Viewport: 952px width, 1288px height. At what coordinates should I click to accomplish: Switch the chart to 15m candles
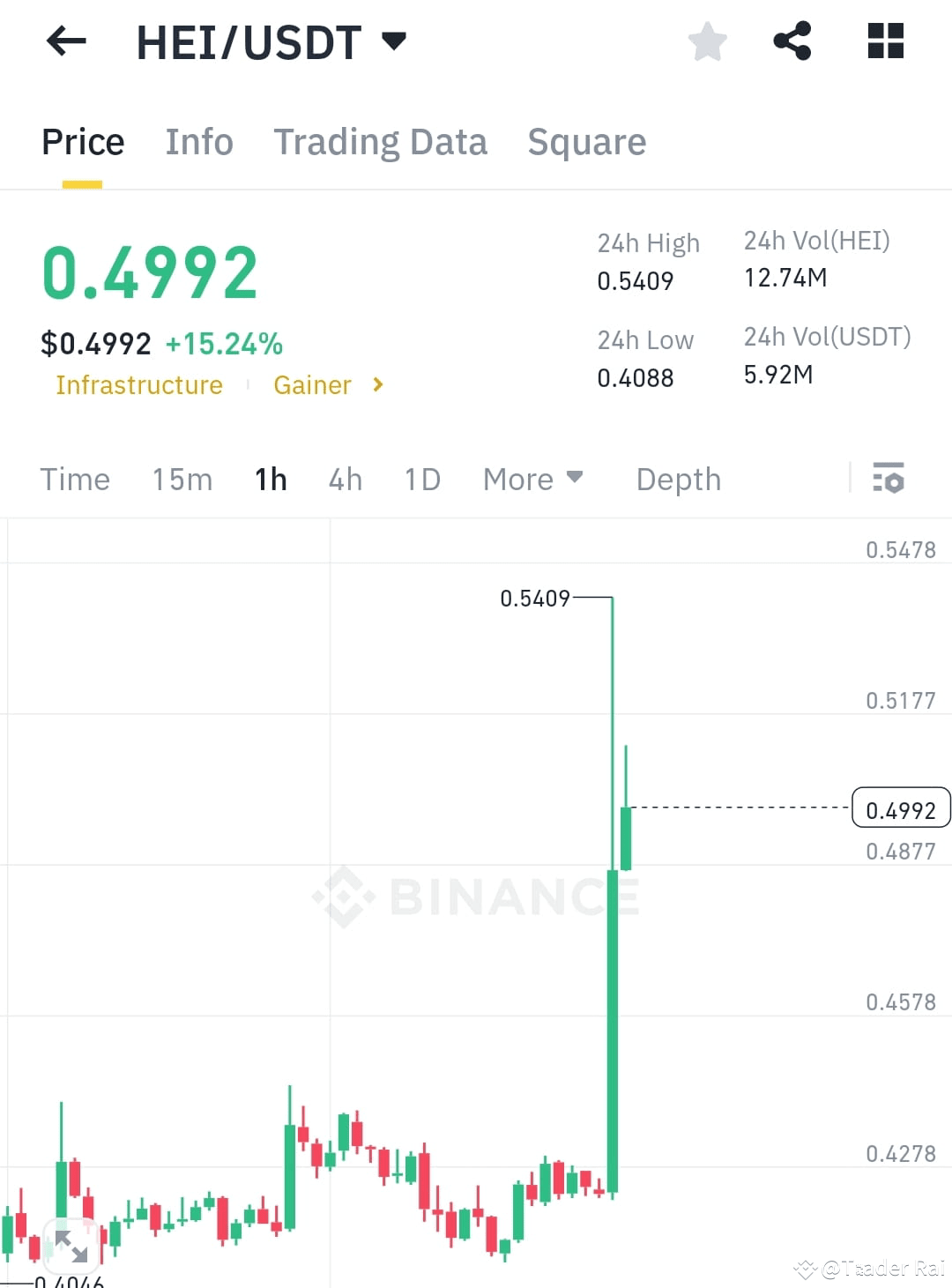click(x=182, y=479)
